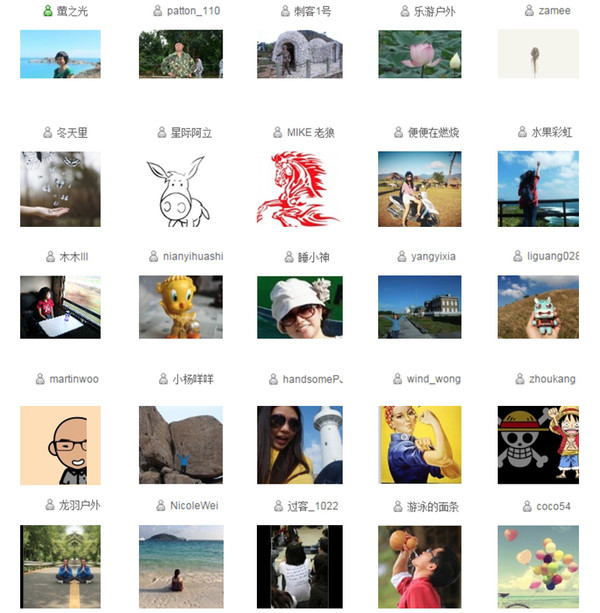Screen dimensions: 600x613
Task: Open 冬天里's profile picture
Action: click(x=60, y=189)
